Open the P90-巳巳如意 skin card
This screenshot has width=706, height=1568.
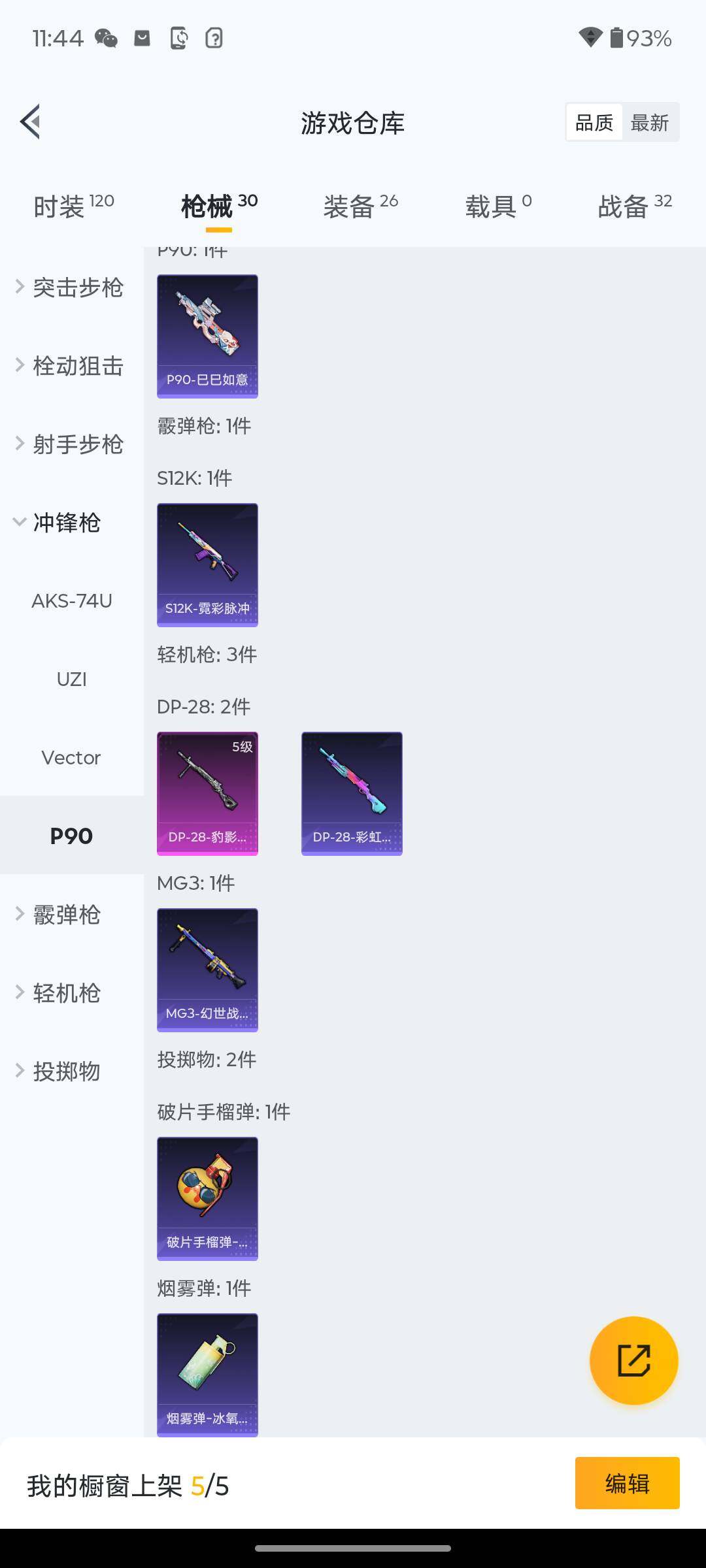207,336
